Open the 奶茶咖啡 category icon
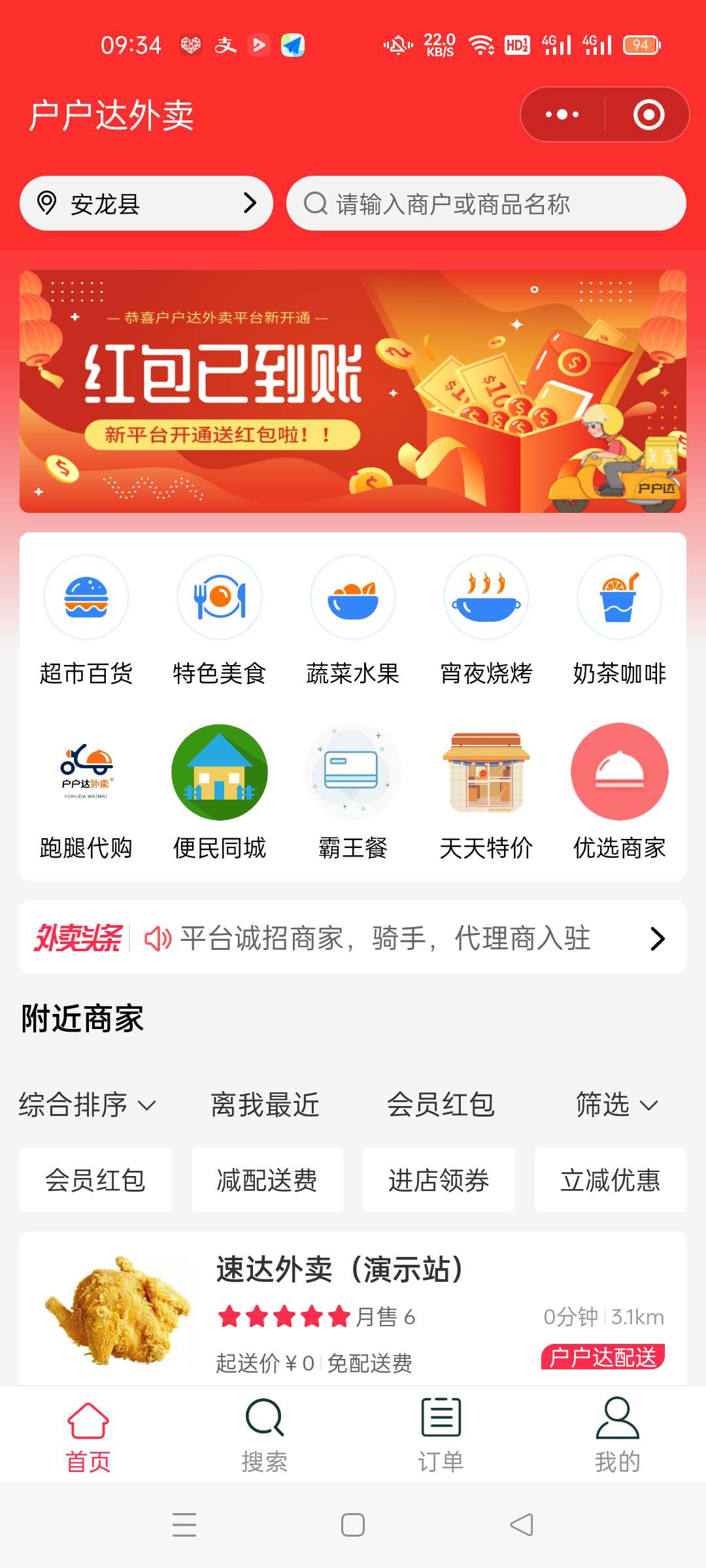This screenshot has width=706, height=1568. coord(619,596)
